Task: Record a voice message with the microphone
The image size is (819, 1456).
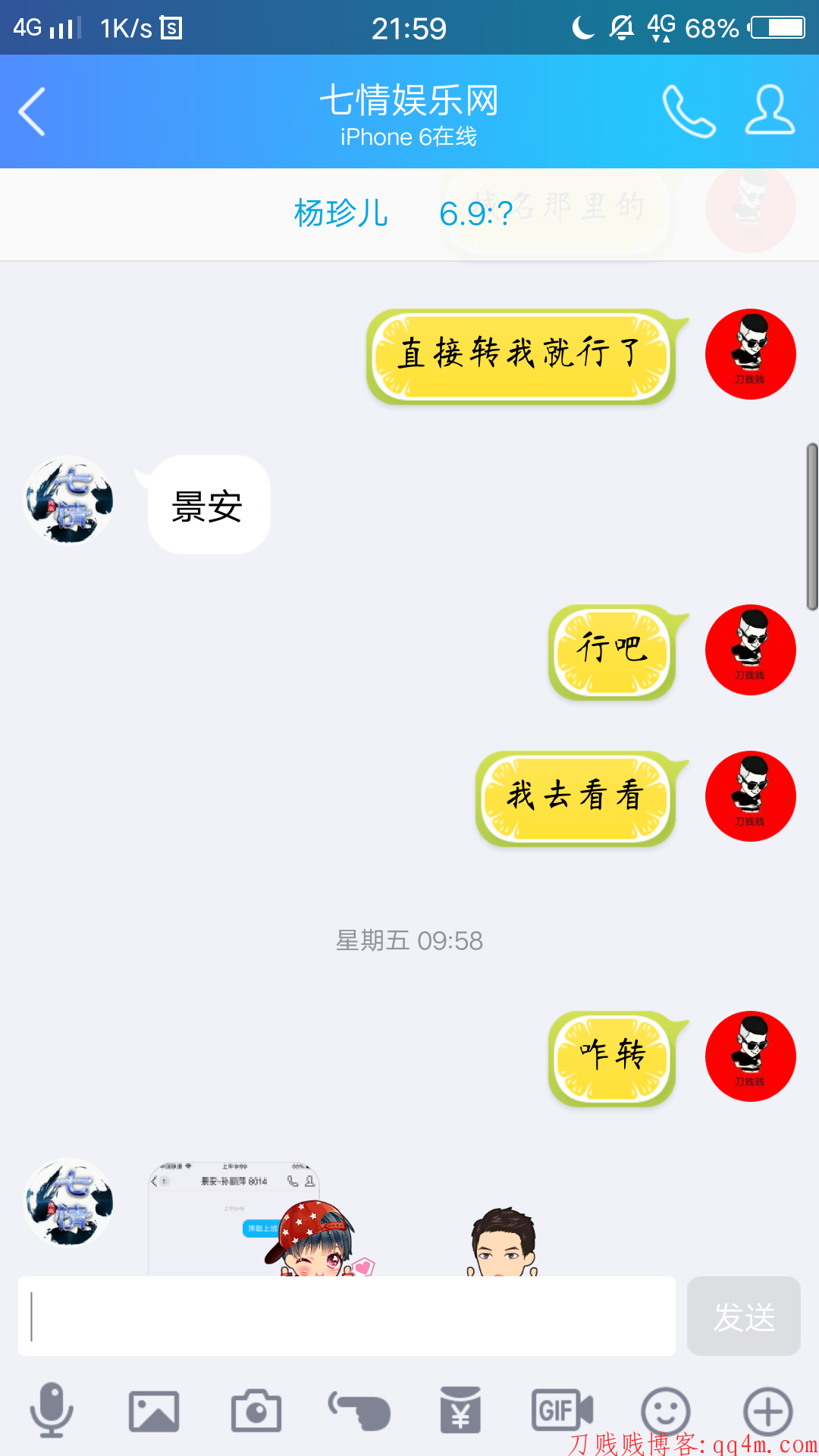Action: (x=52, y=1410)
